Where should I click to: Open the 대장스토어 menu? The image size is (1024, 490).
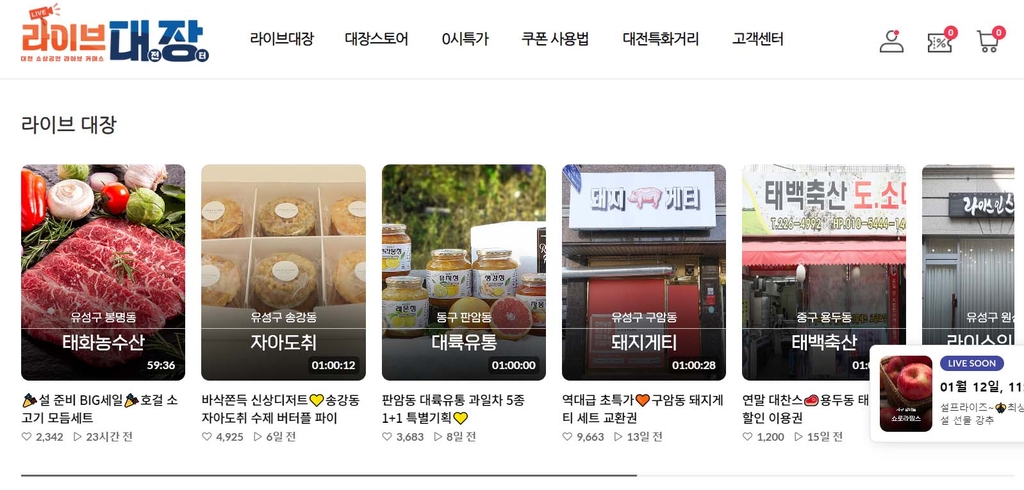[376, 39]
